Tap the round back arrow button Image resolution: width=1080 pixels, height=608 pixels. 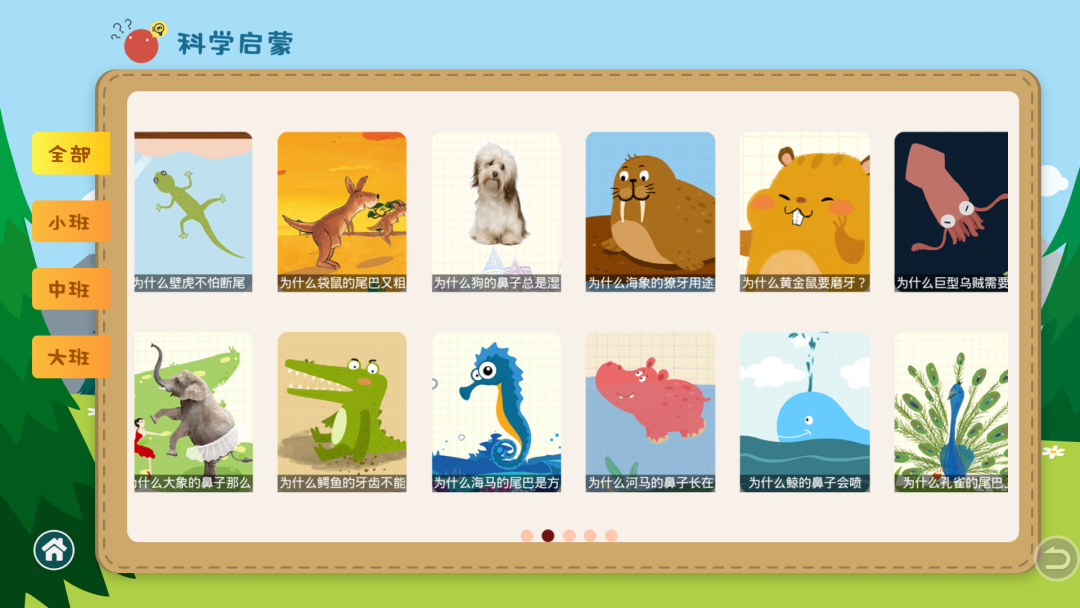click(x=1054, y=558)
